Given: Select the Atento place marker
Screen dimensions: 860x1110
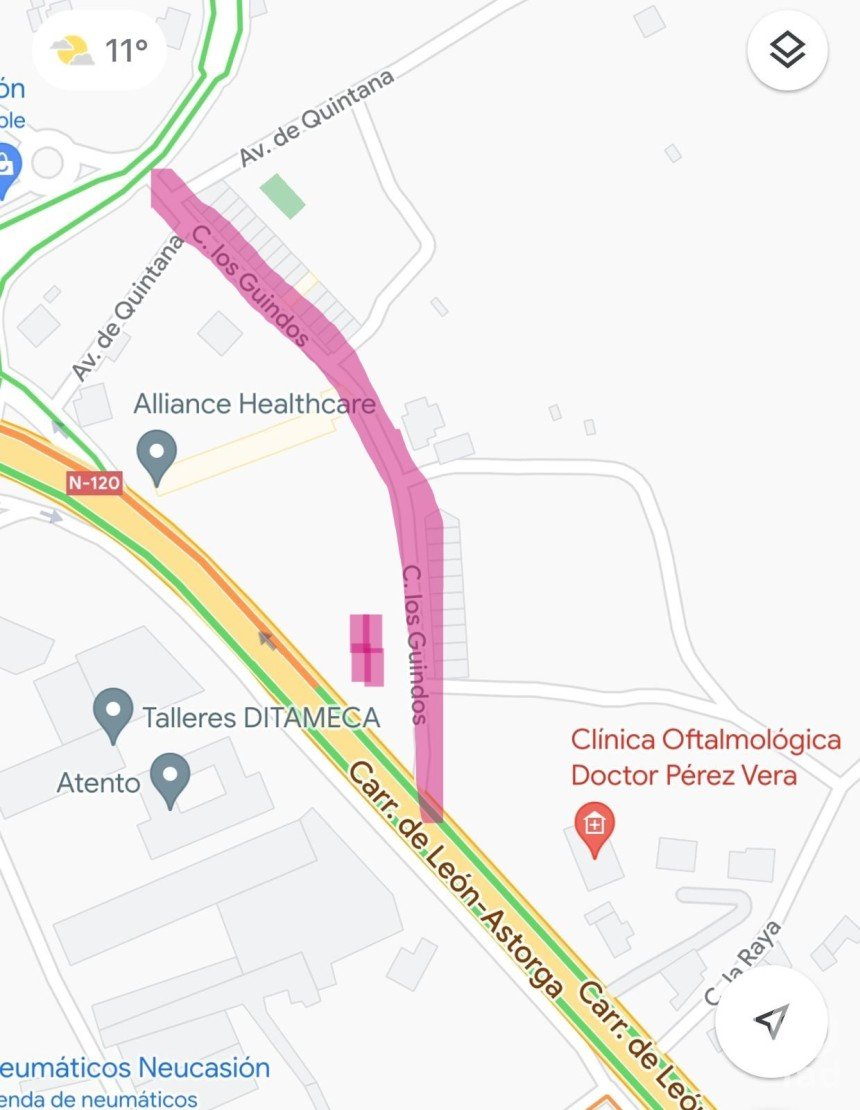Looking at the screenshot, I should pos(171,780).
